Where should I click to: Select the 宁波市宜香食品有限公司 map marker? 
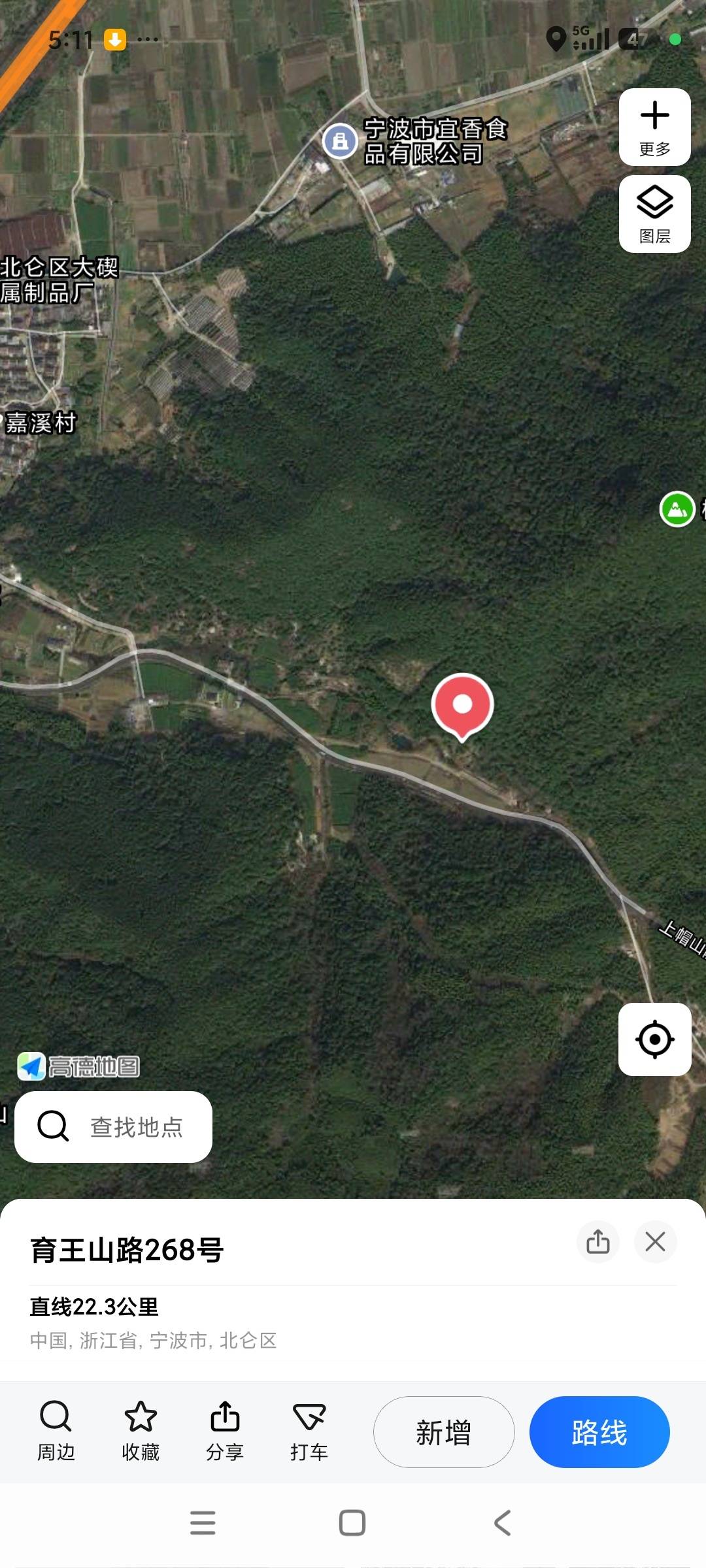pos(340,141)
